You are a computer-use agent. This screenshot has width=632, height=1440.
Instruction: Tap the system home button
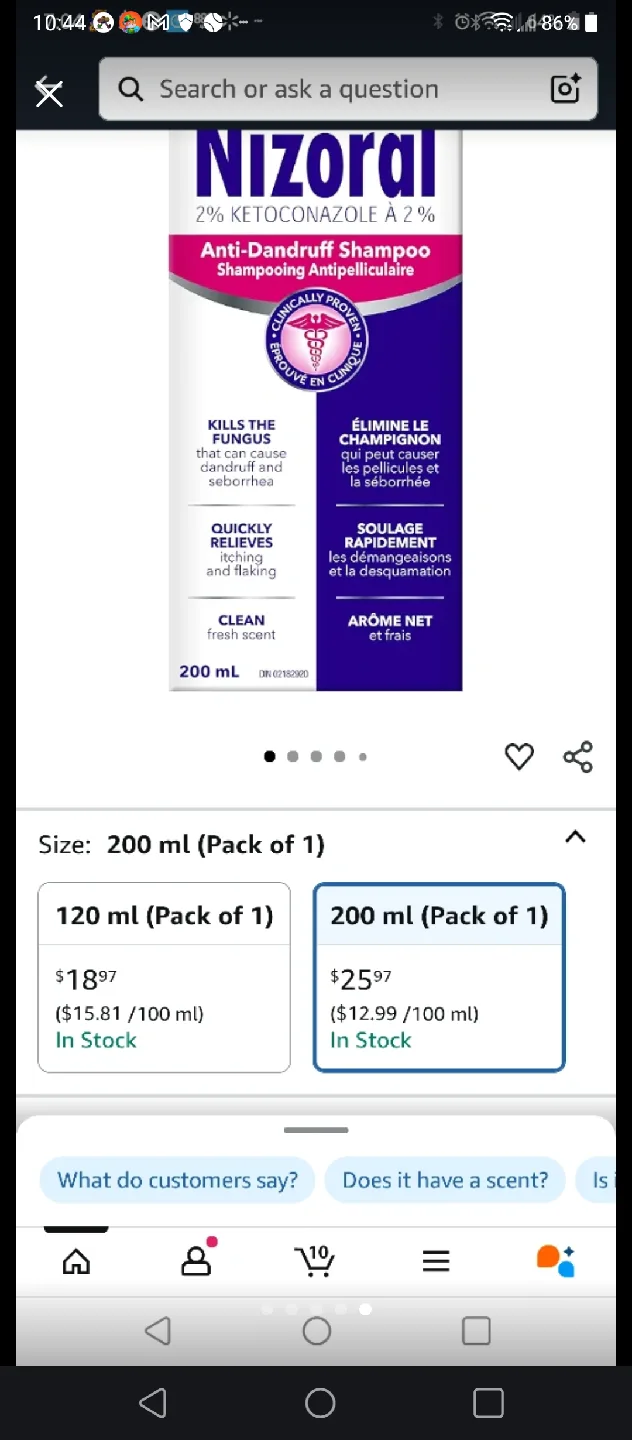click(320, 1404)
